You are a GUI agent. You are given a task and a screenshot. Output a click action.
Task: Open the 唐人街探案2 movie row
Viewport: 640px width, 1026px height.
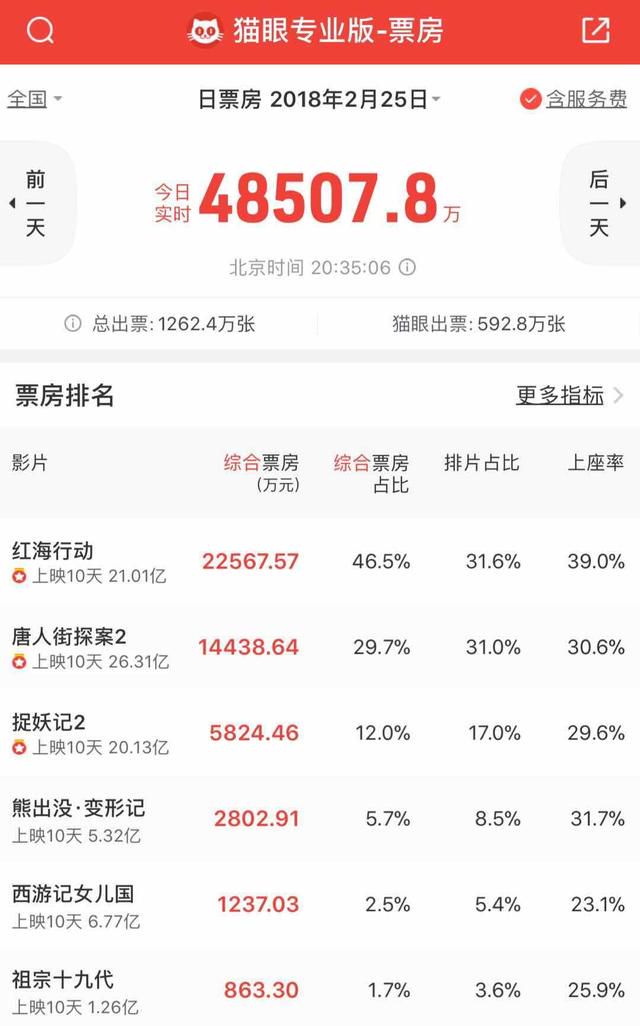click(320, 647)
